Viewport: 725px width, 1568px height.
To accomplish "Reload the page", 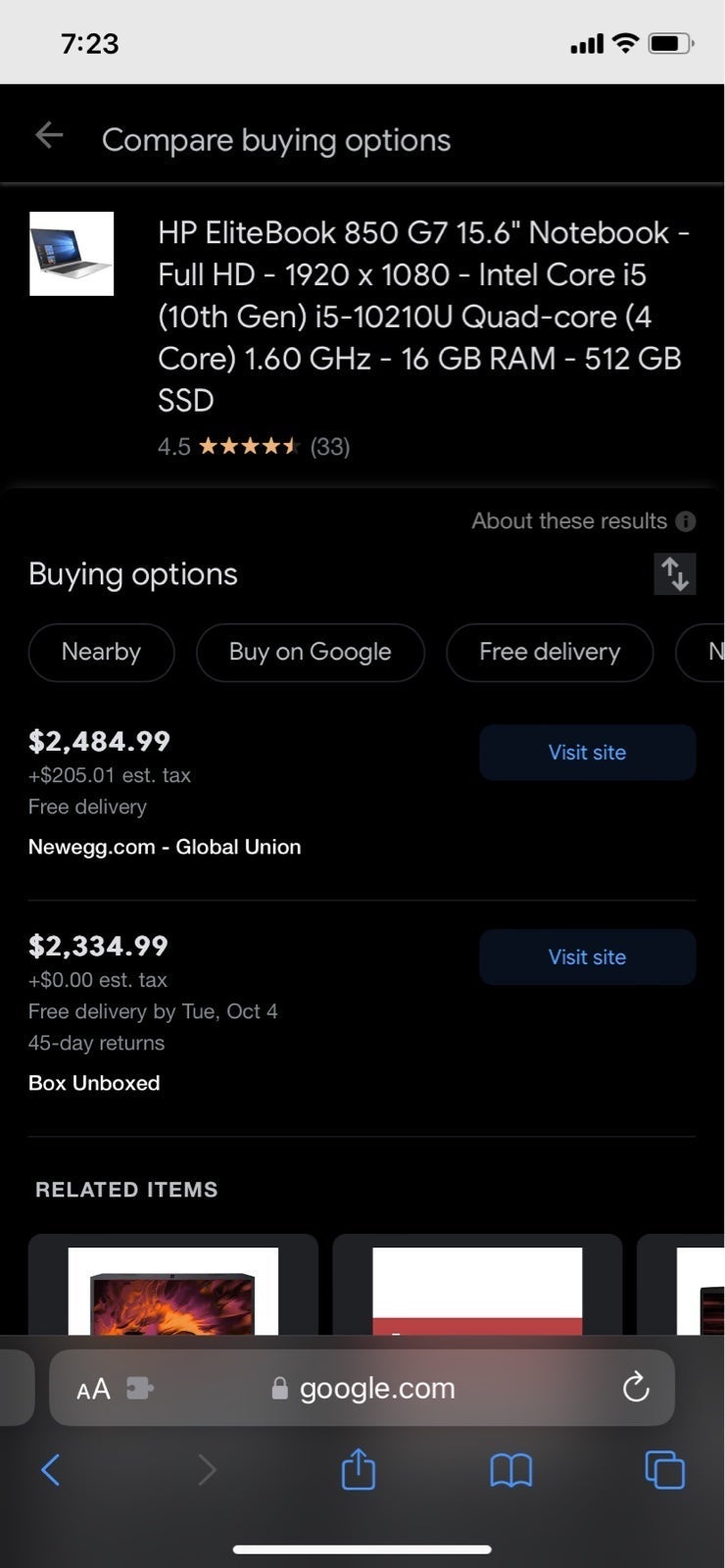I will tap(636, 1387).
